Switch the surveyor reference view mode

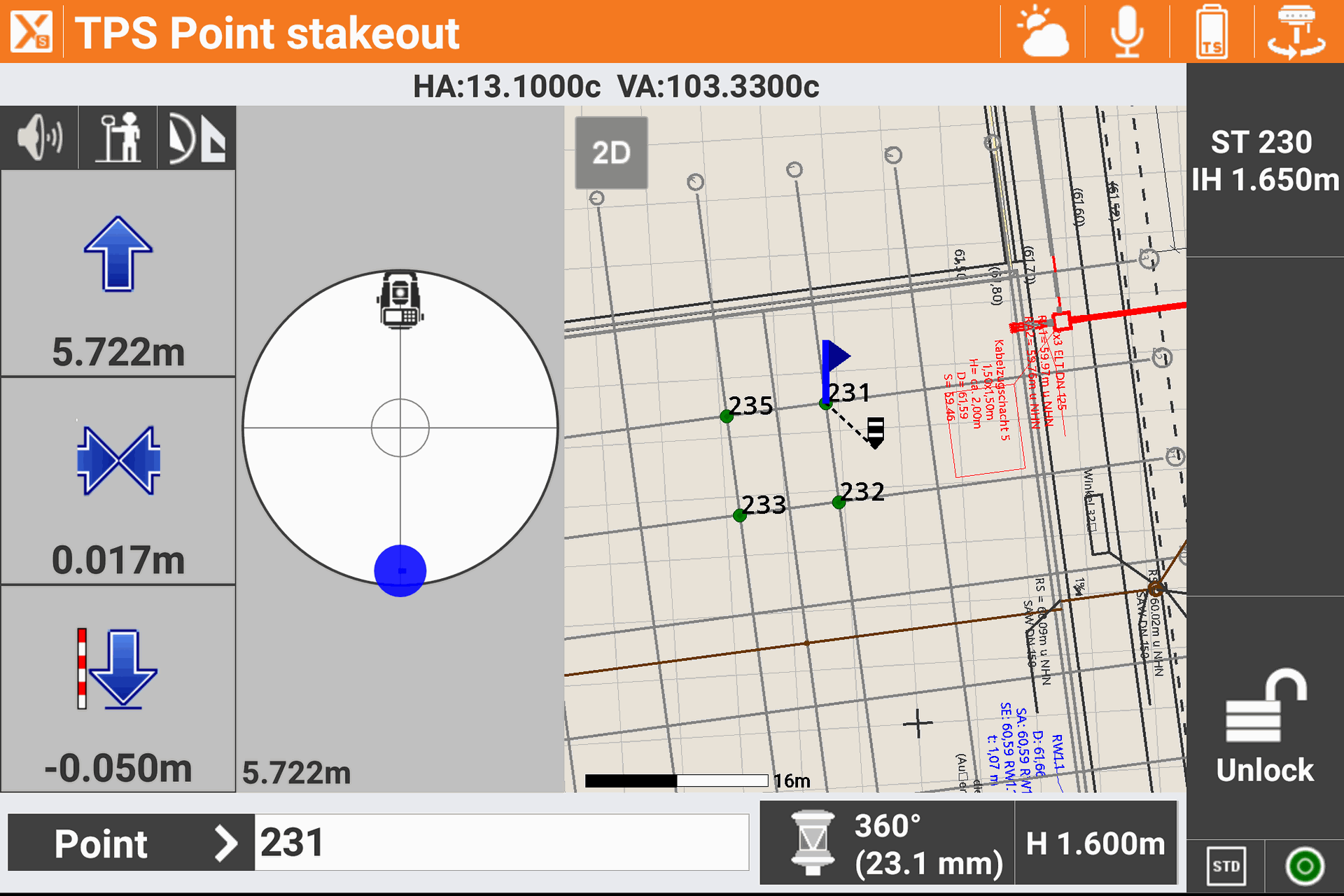pos(118,138)
